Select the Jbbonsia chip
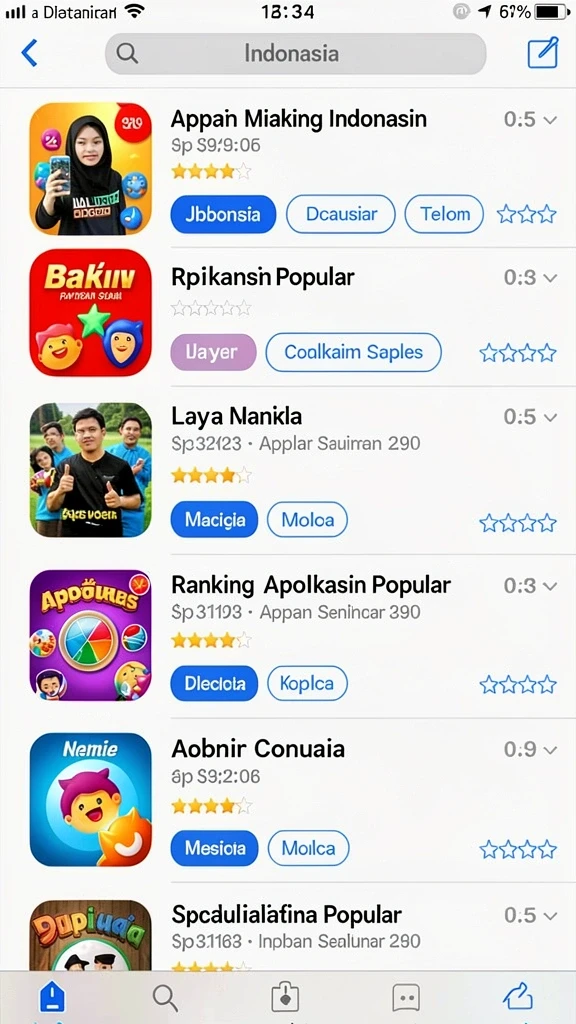The height and width of the screenshot is (1024, 576). tap(223, 214)
